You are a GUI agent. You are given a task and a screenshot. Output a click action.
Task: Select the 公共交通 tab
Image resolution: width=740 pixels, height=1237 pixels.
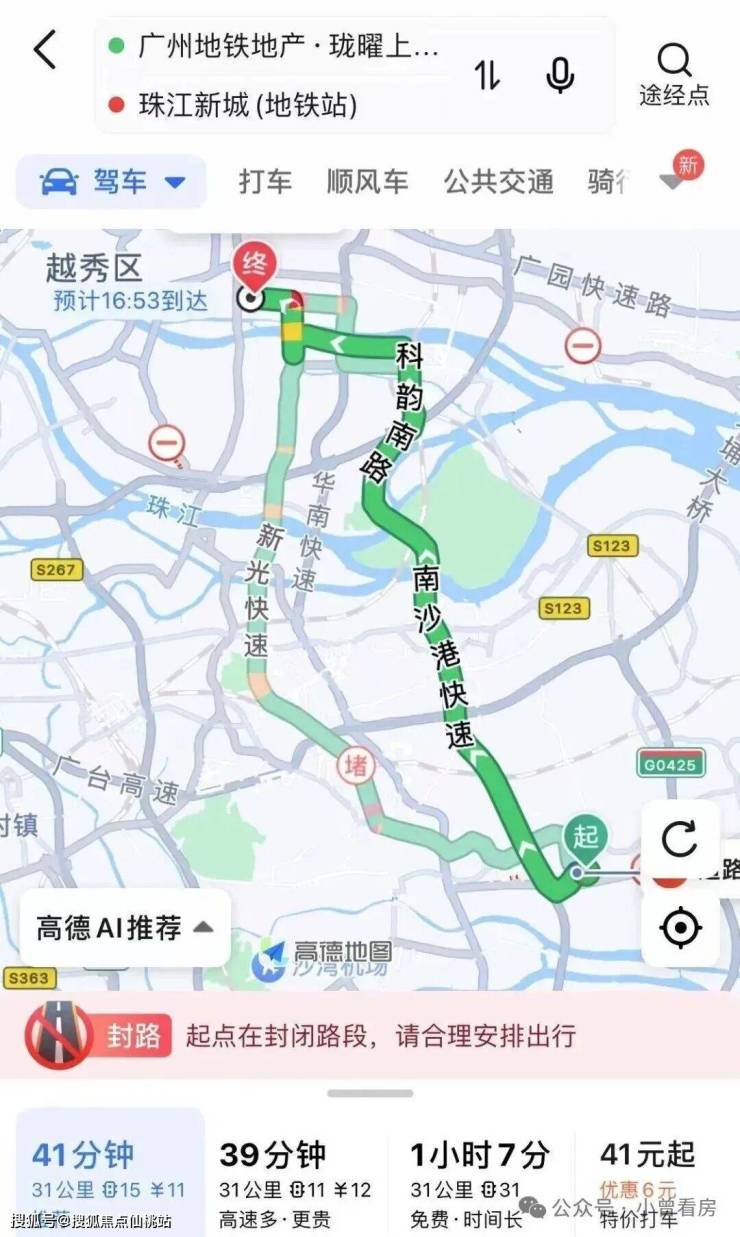click(498, 182)
